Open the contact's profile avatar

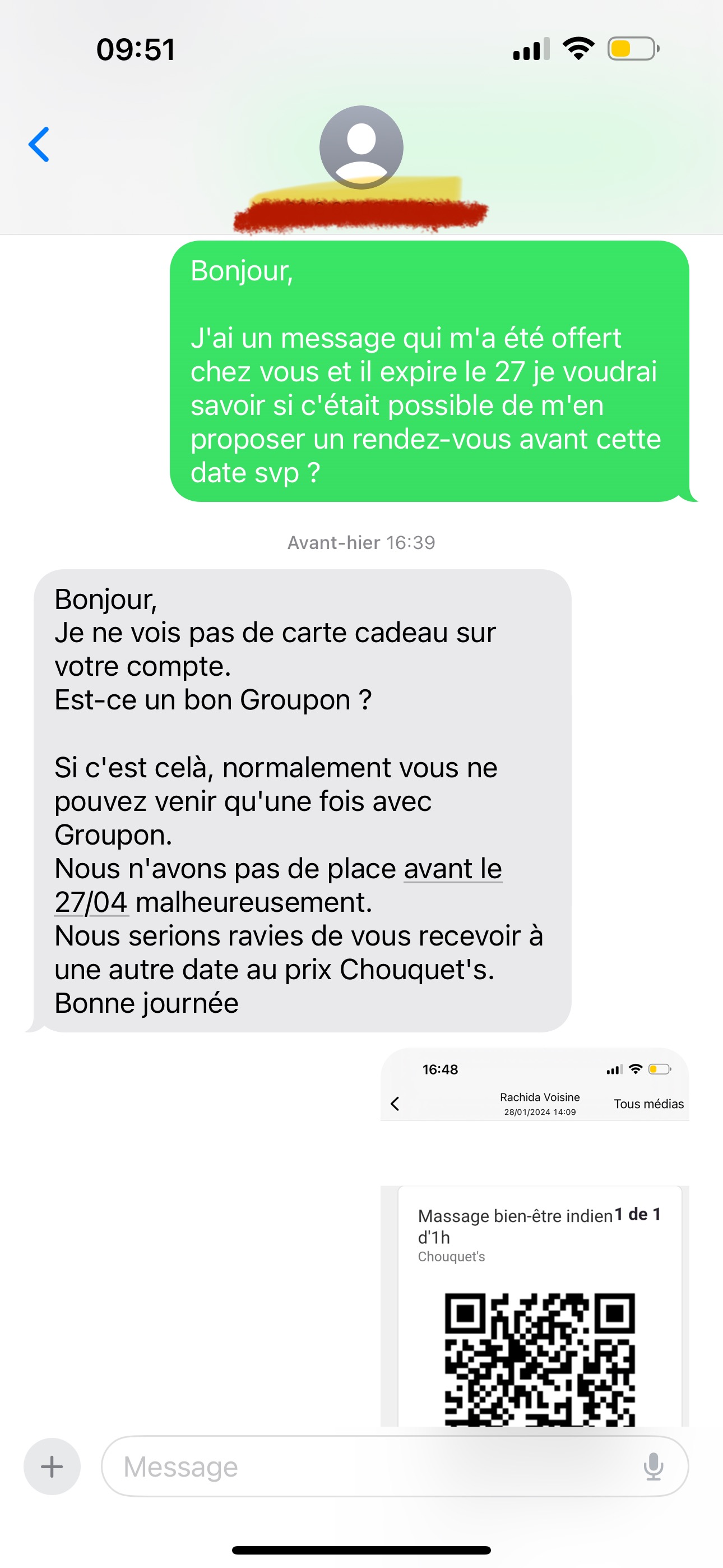[x=361, y=147]
